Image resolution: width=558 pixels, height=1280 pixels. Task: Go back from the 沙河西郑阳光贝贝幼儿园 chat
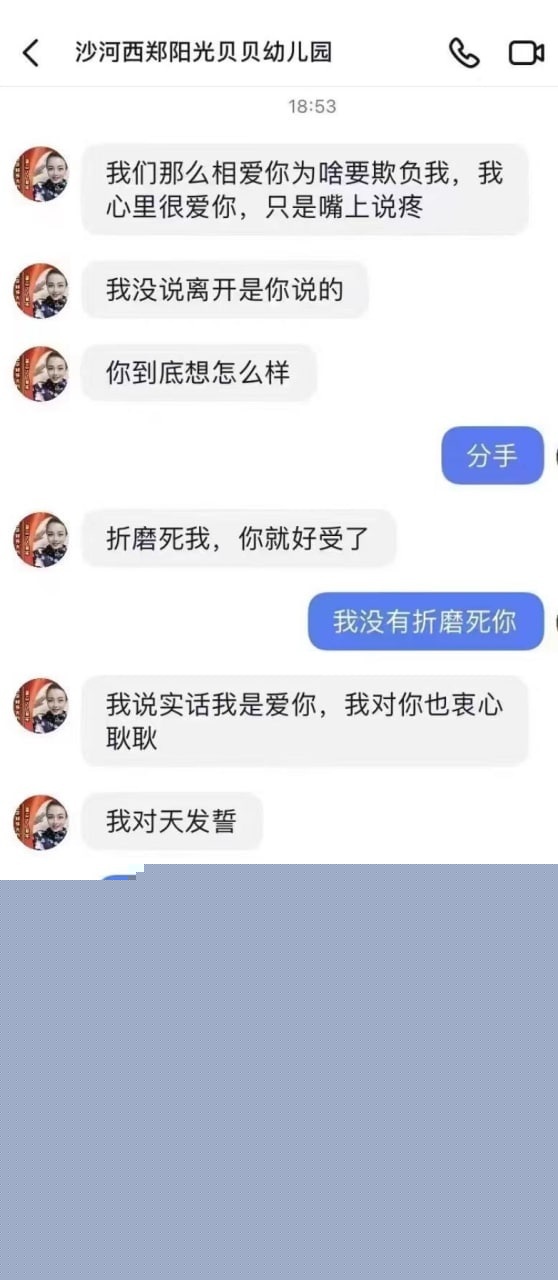tap(31, 52)
